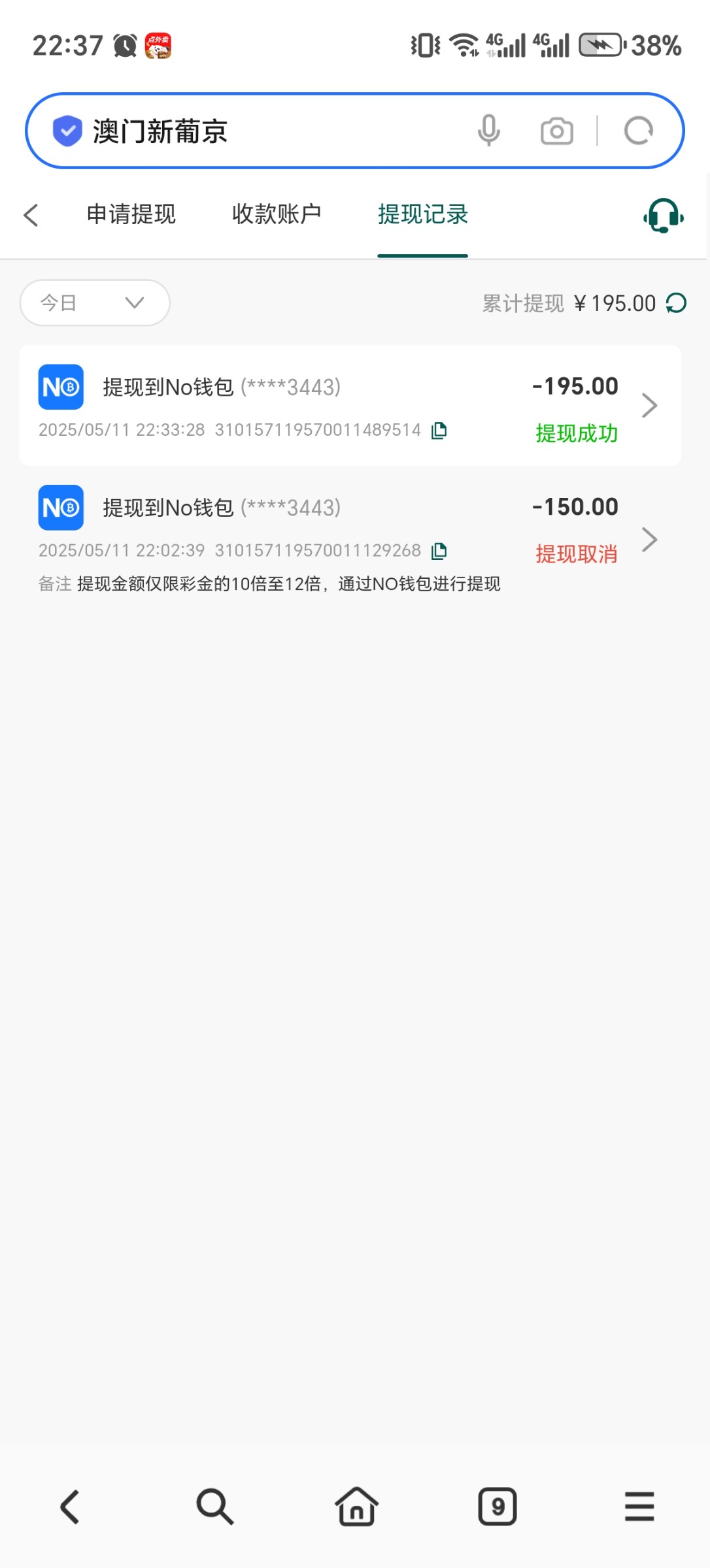
Task: Open camera search in the address bar
Action: 556,131
